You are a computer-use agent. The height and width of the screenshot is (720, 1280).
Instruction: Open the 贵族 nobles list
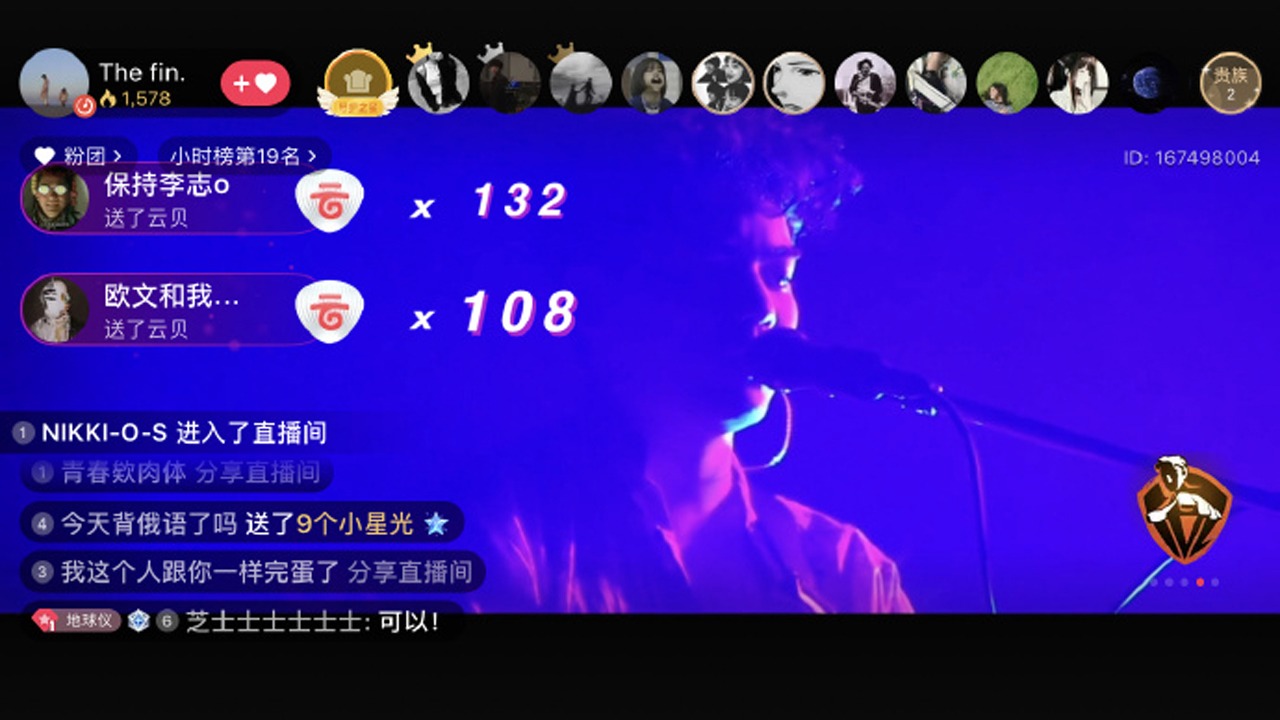point(1229,83)
